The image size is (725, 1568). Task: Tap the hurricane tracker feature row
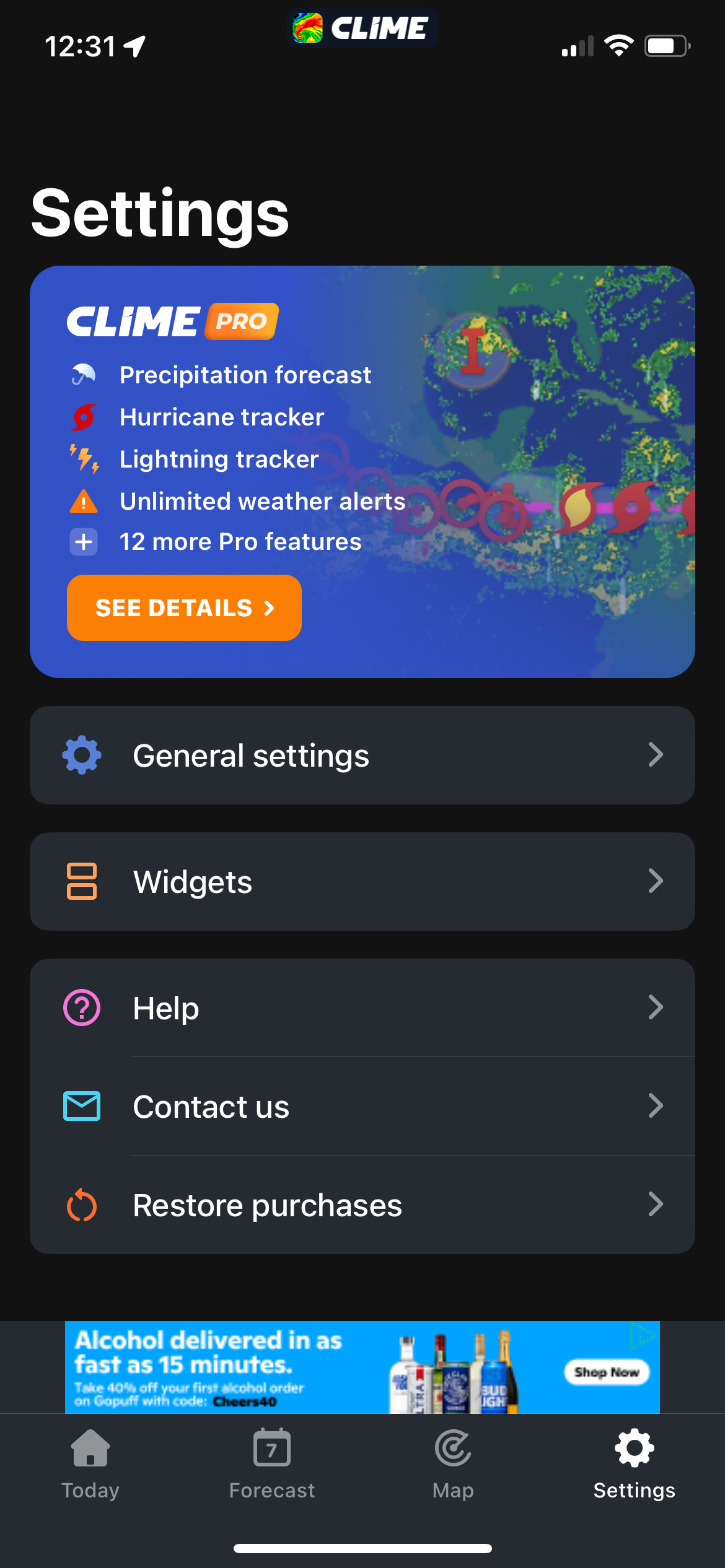coord(221,417)
